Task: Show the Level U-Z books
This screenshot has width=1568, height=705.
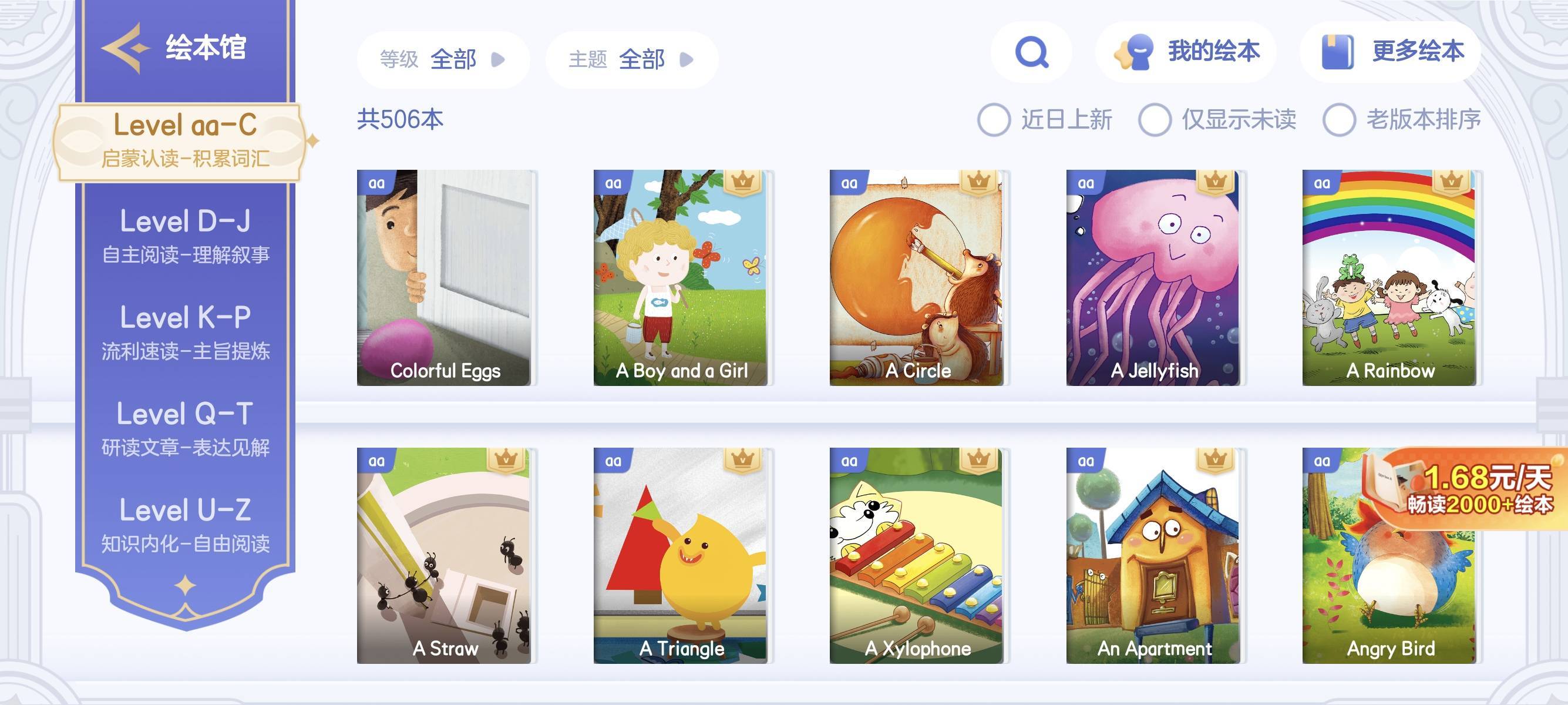Action: coord(185,525)
